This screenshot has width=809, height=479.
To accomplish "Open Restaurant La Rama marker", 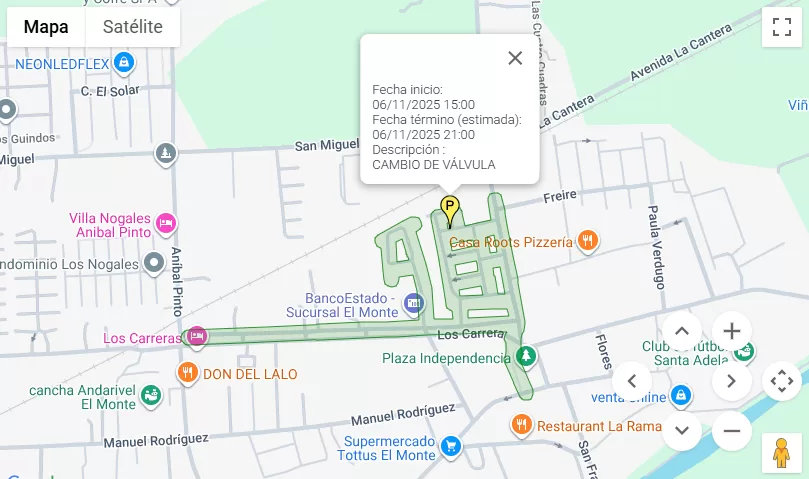I will [521, 425].
